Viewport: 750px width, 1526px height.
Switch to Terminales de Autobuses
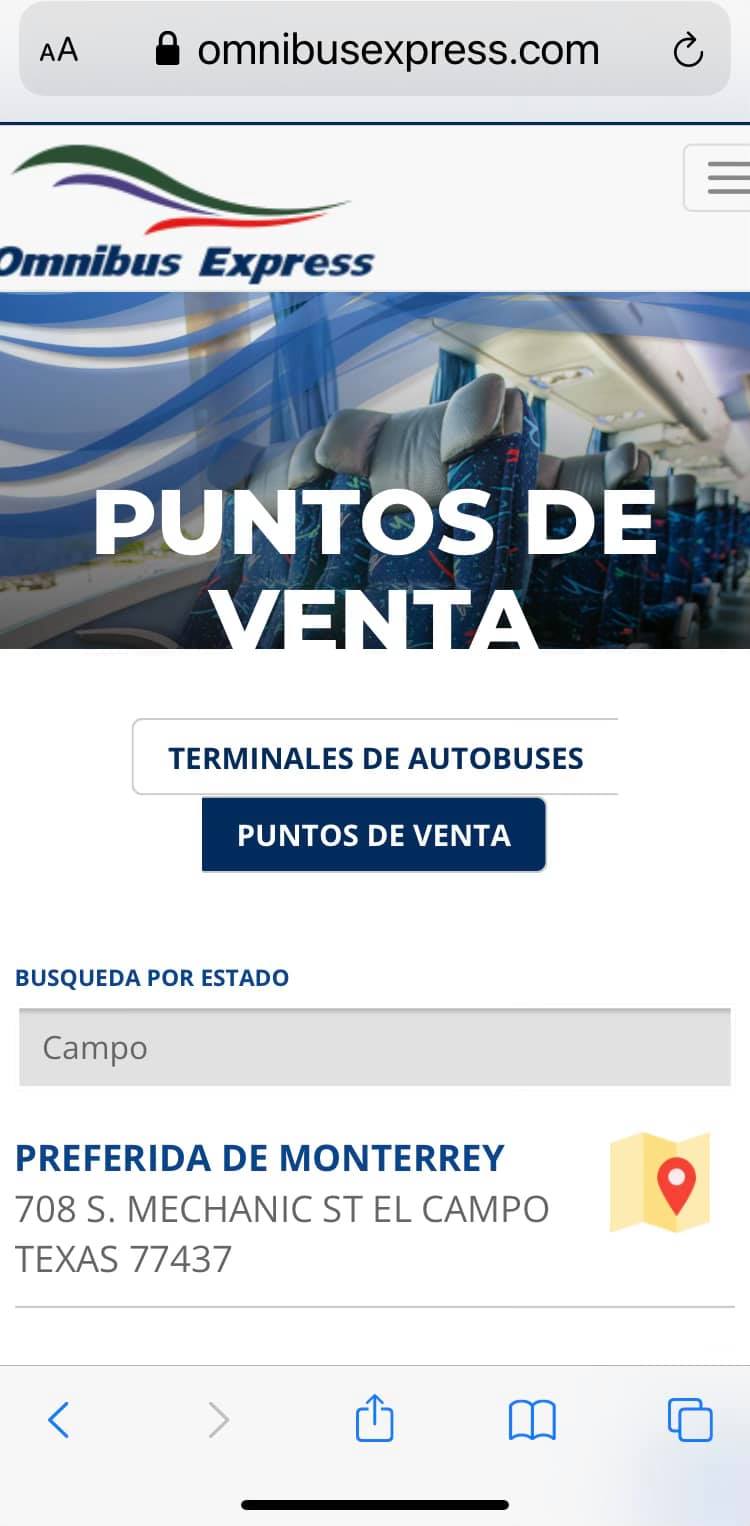click(375, 758)
